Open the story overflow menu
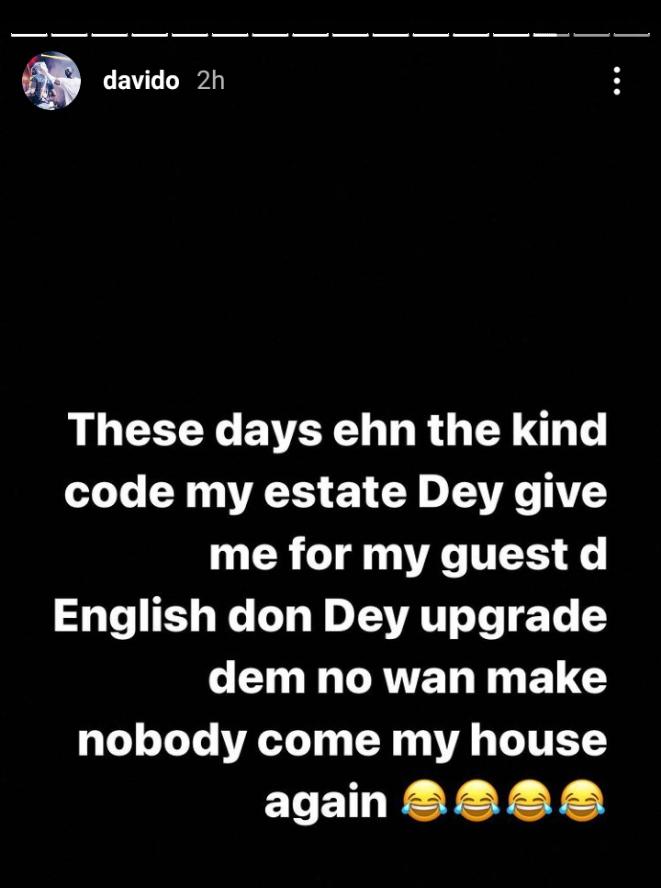Screen dimensions: 661x888 point(617,81)
